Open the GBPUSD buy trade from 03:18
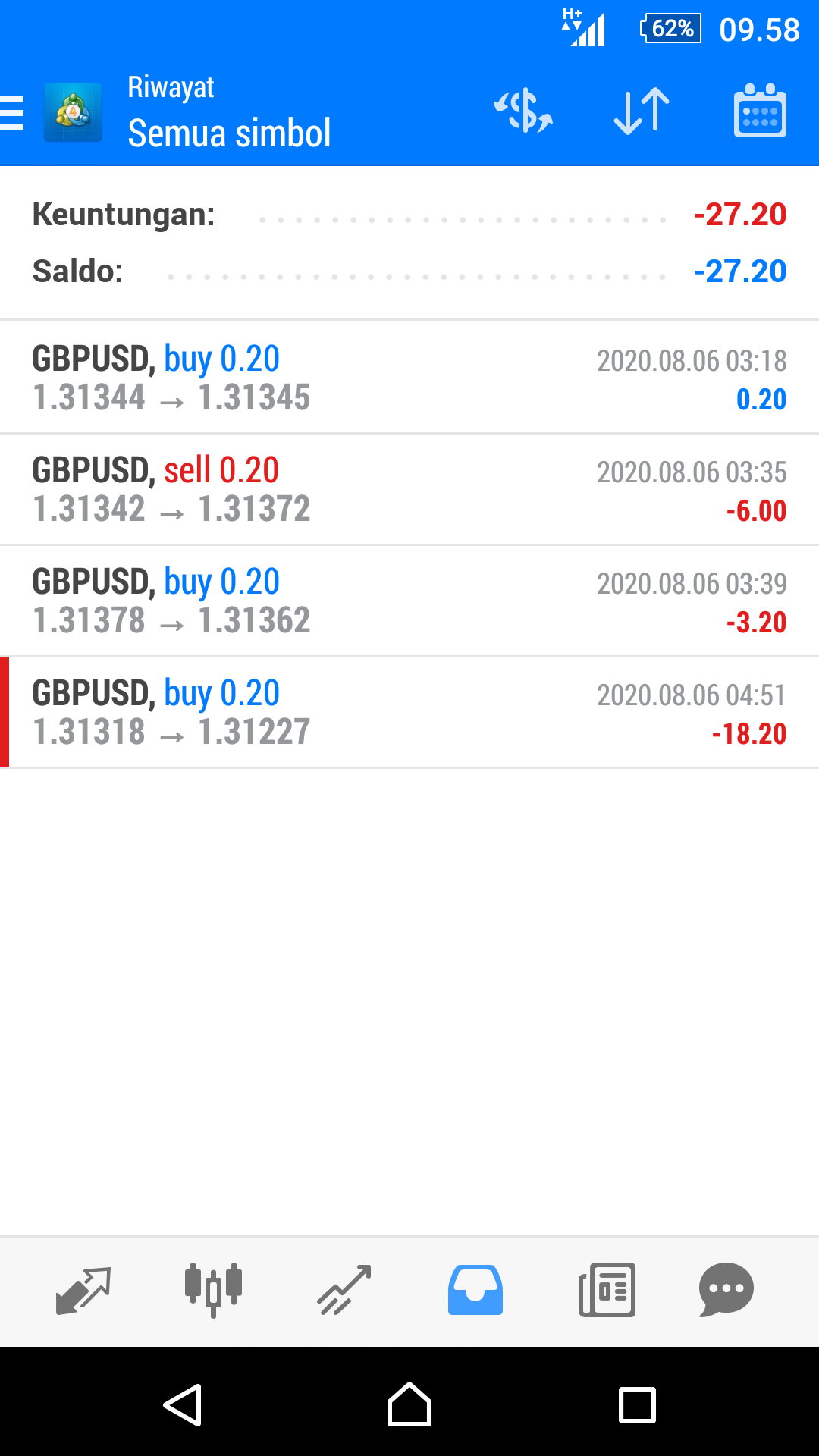819x1456 pixels. [x=409, y=378]
